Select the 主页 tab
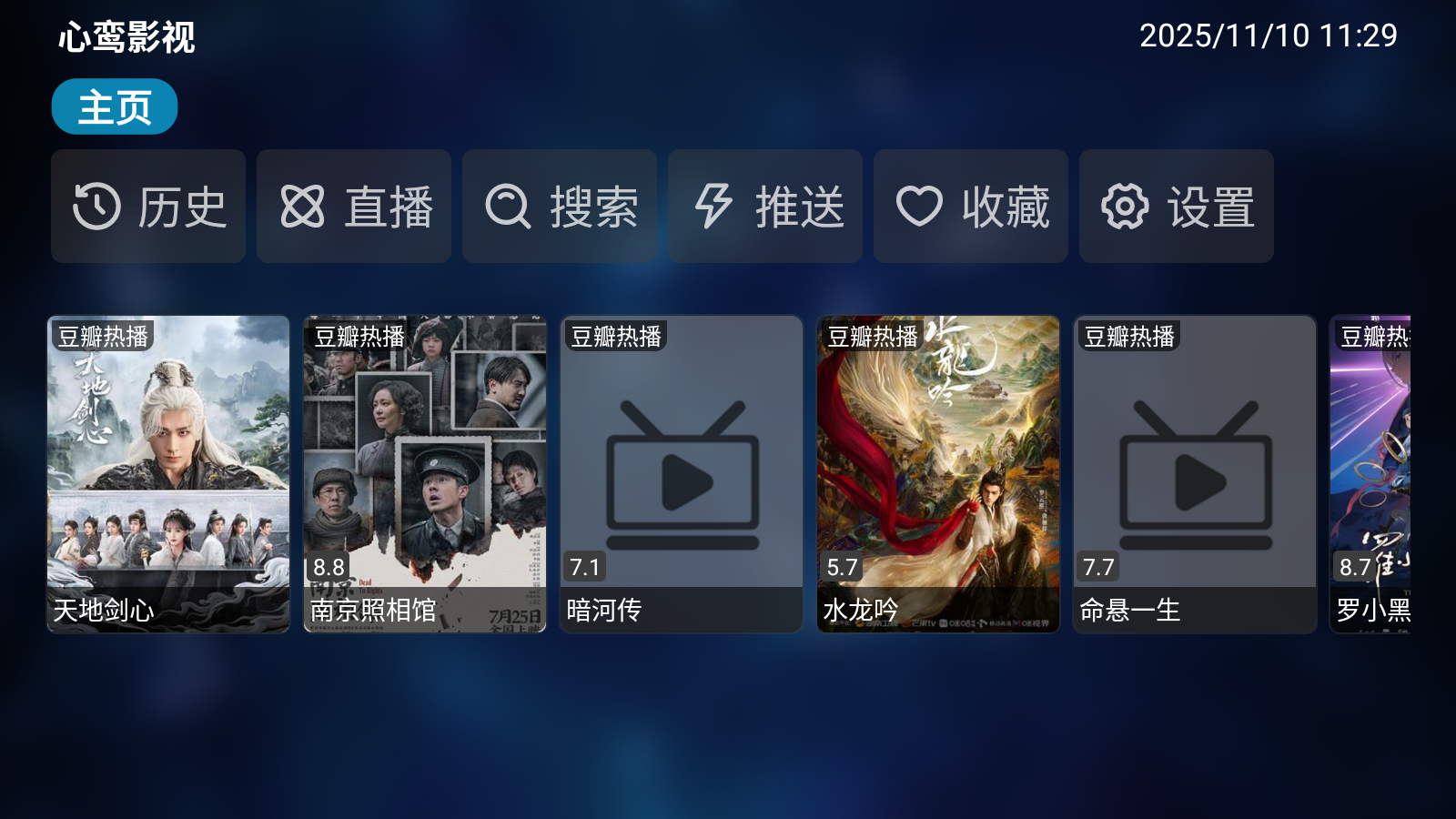Viewport: 1456px width, 819px height. (x=115, y=107)
